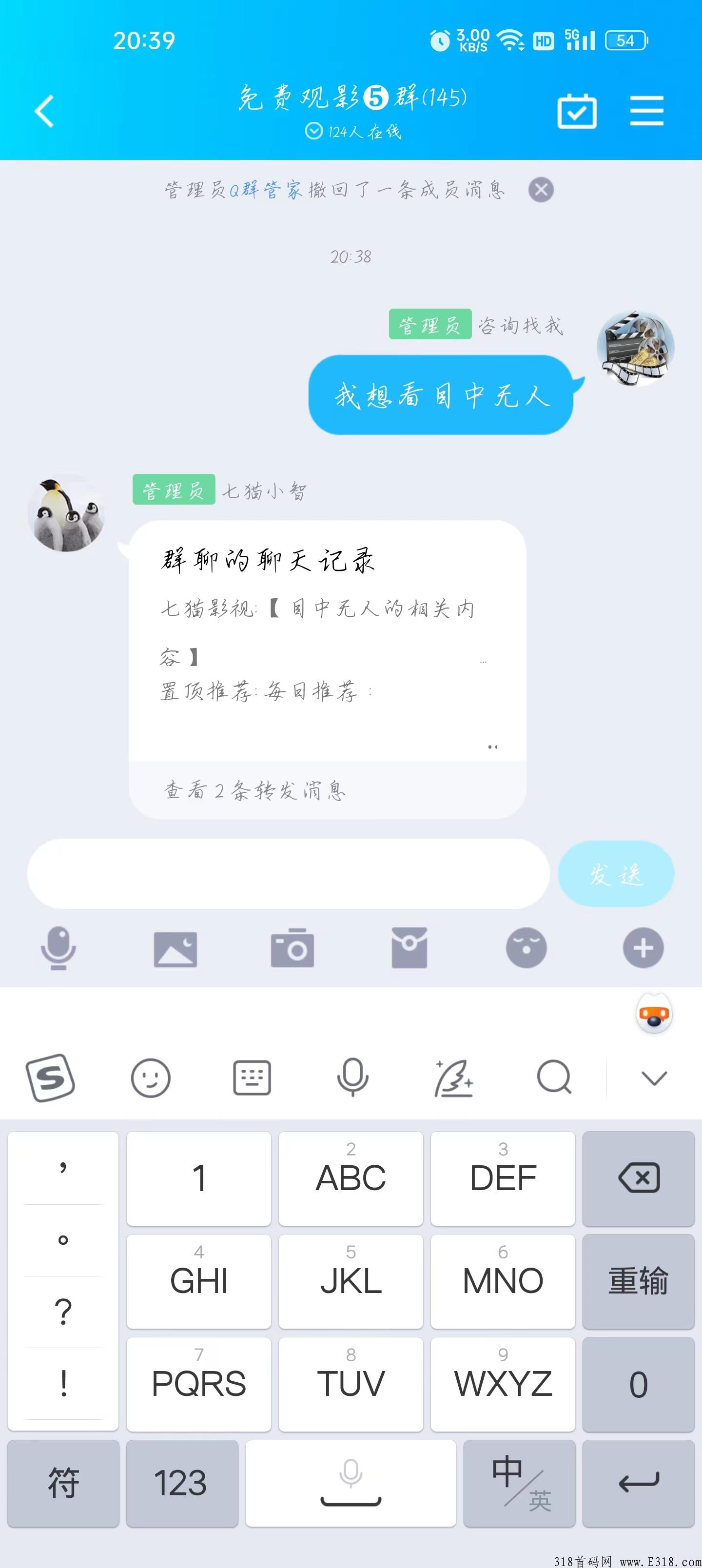Open keyboard voice input
This screenshot has height=1568, width=702.
tap(352, 1078)
